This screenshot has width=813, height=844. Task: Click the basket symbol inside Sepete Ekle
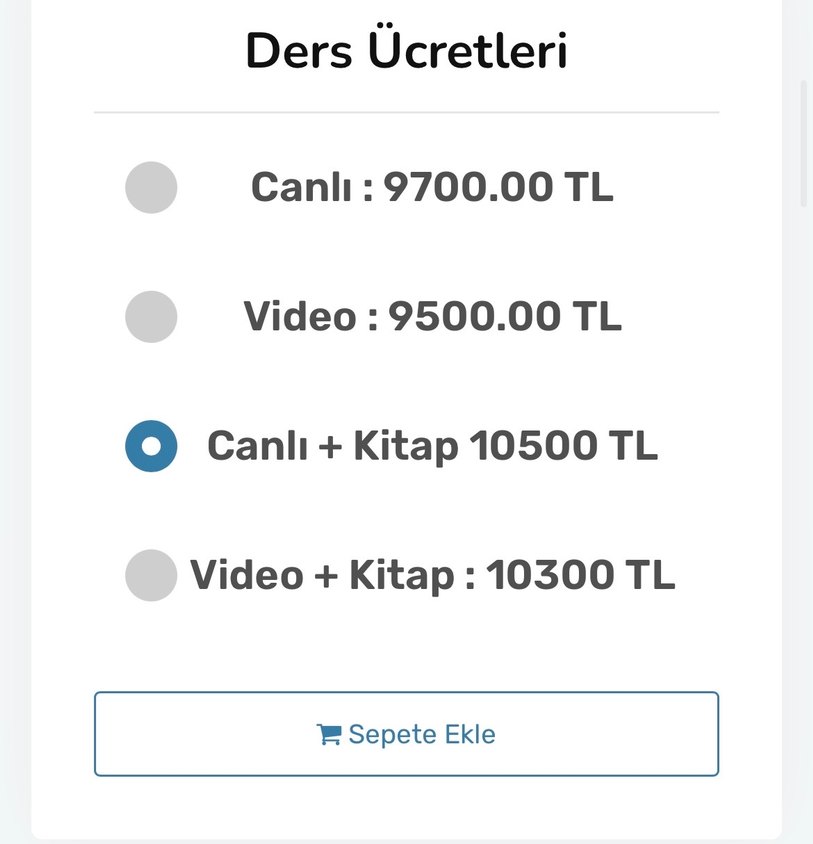(330, 733)
